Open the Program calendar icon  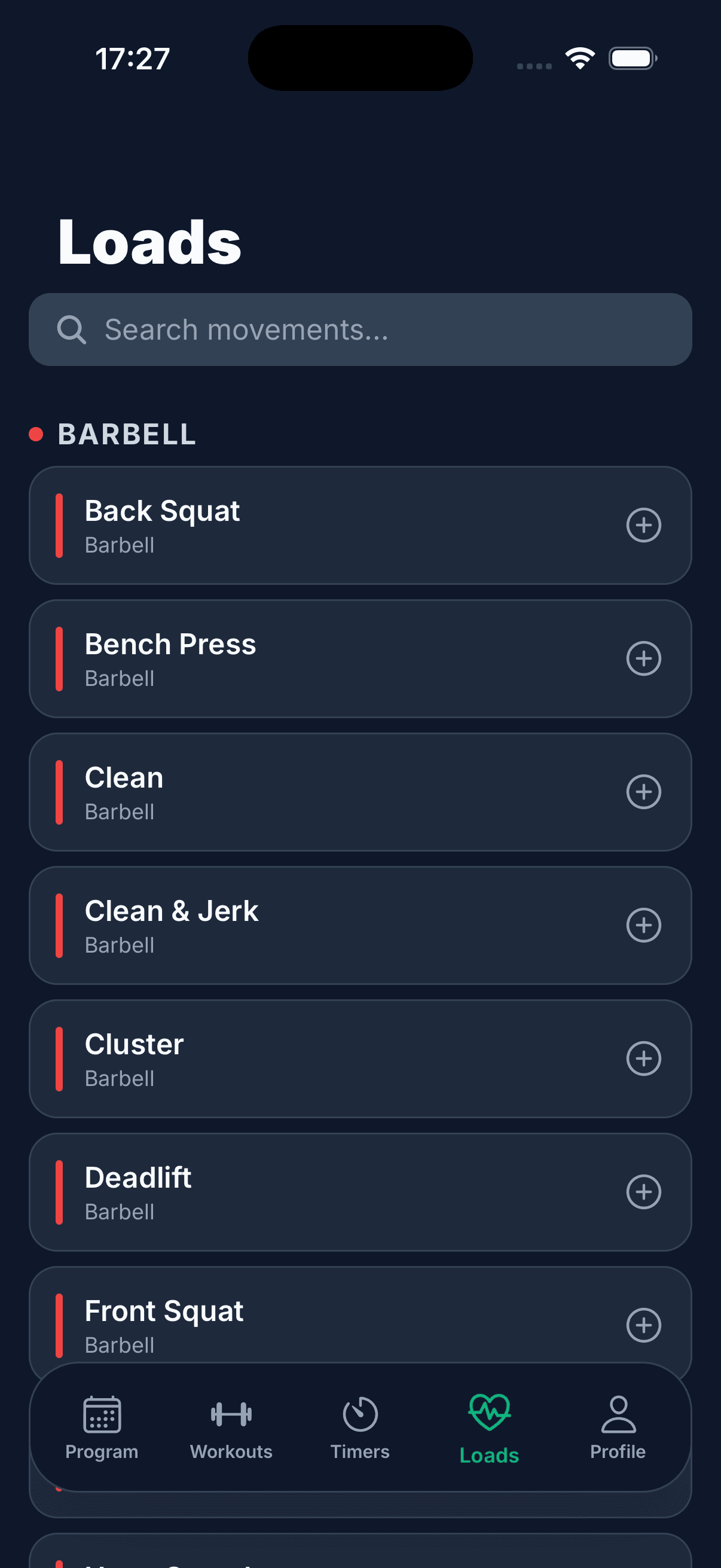[102, 1416]
